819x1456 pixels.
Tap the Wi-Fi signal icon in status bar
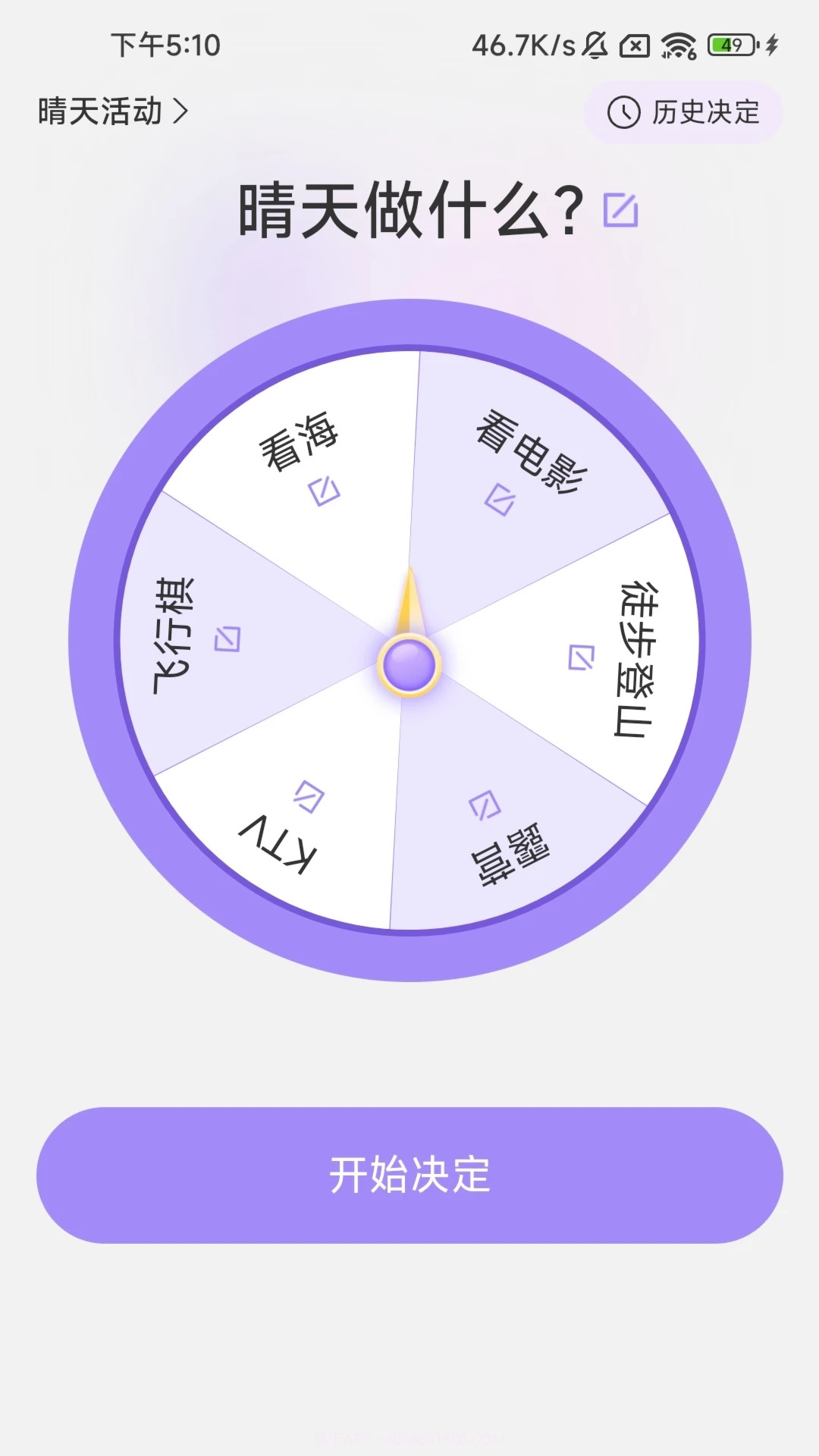point(680,47)
